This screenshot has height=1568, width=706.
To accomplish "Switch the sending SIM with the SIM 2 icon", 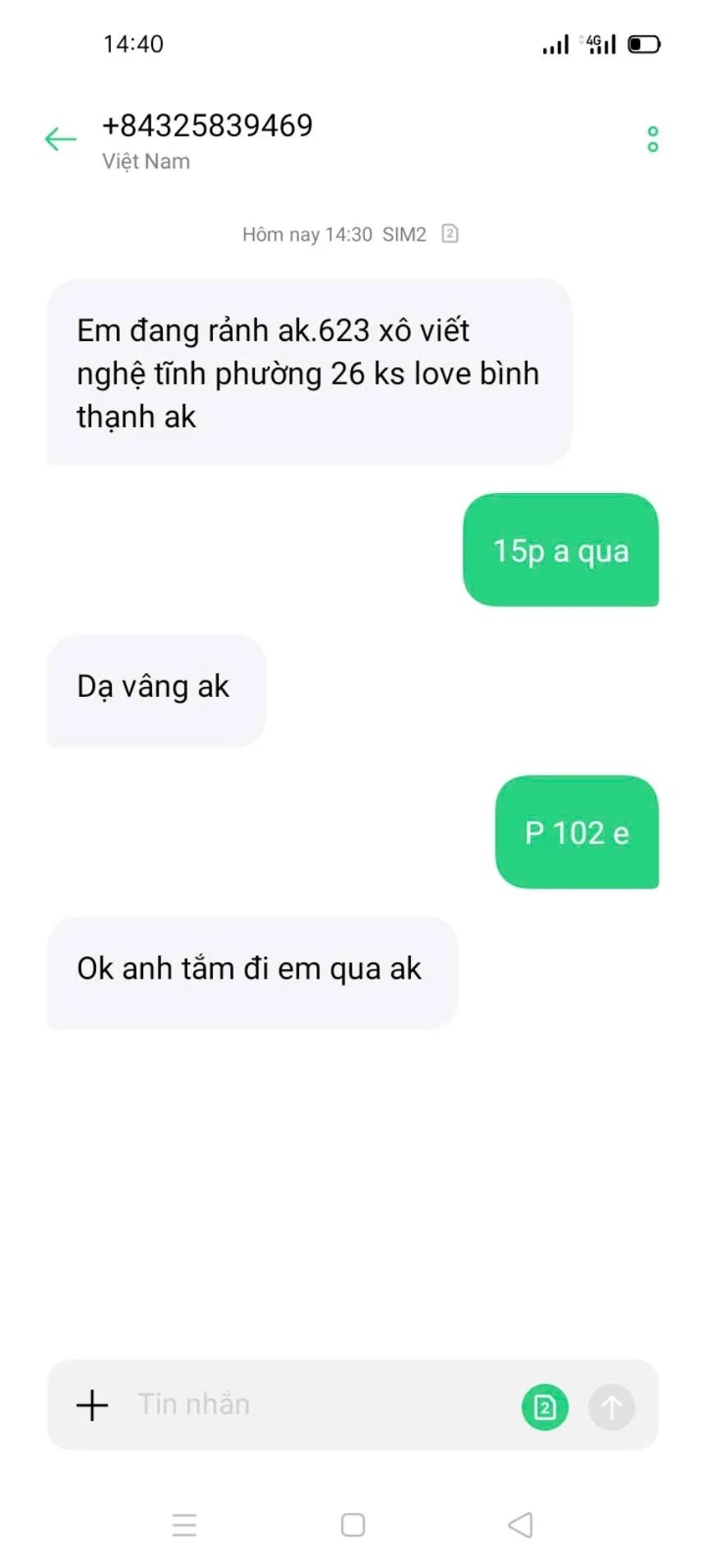I will pos(545,1407).
